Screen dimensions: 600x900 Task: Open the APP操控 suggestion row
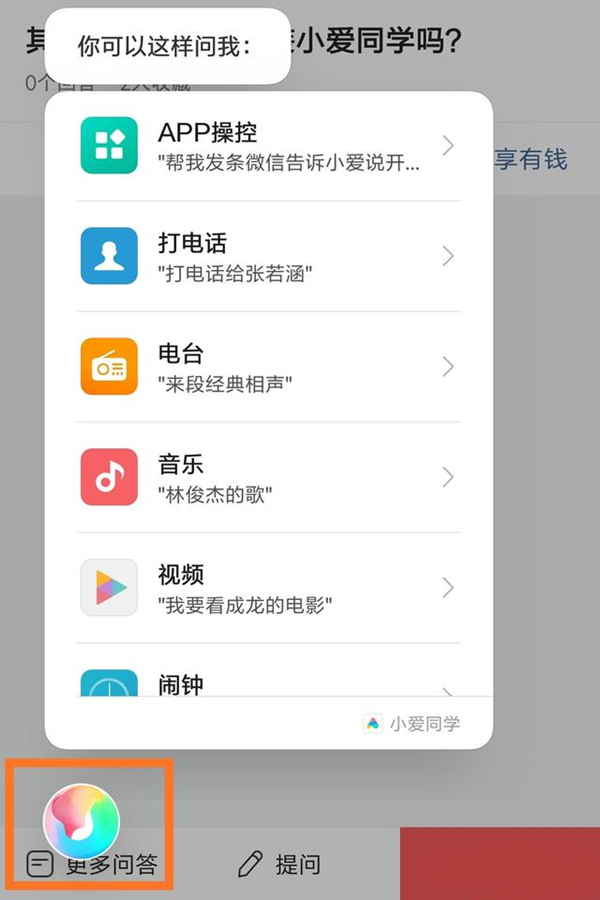pyautogui.click(x=268, y=146)
